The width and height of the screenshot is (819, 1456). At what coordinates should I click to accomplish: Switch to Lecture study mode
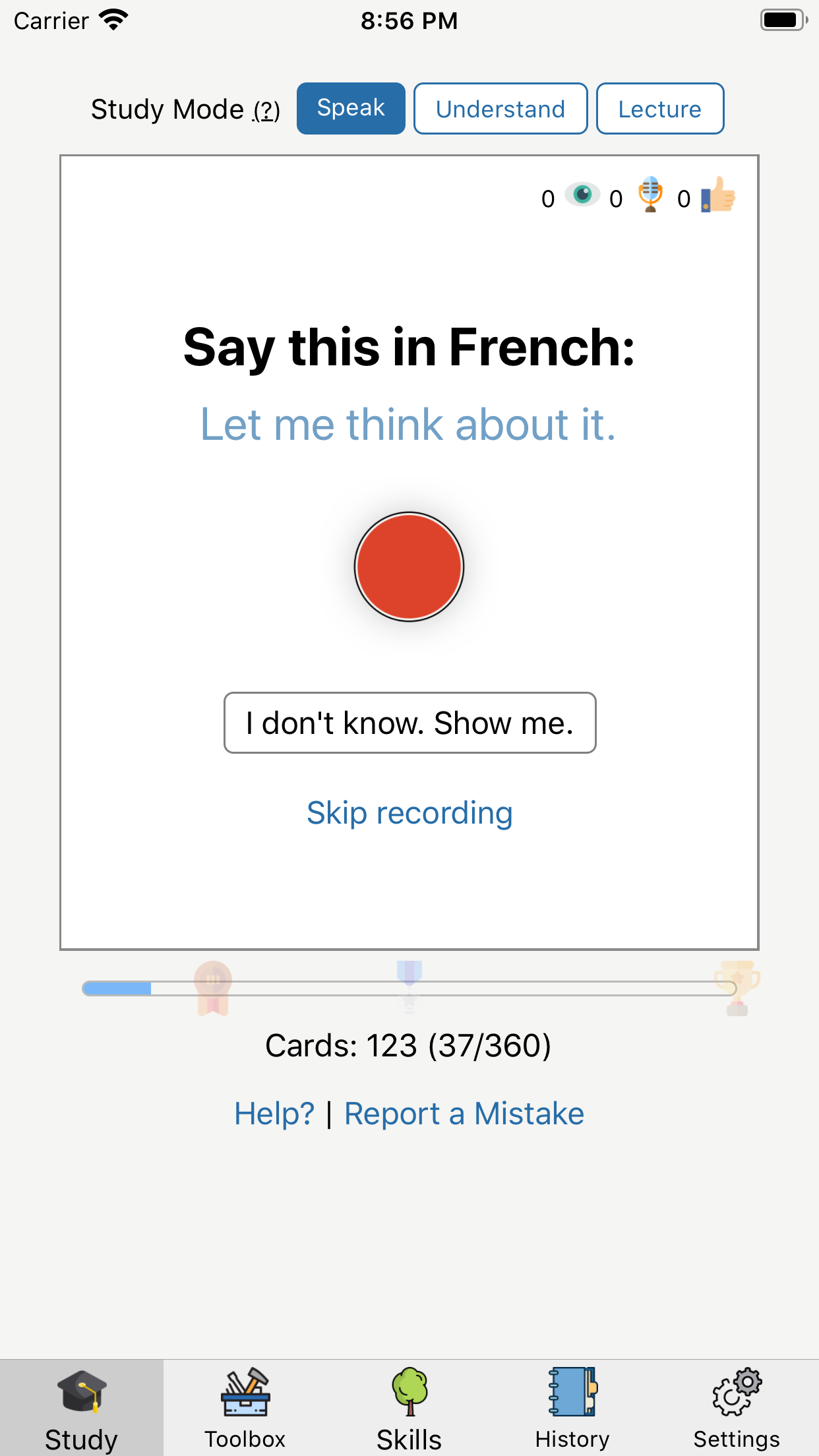click(660, 109)
